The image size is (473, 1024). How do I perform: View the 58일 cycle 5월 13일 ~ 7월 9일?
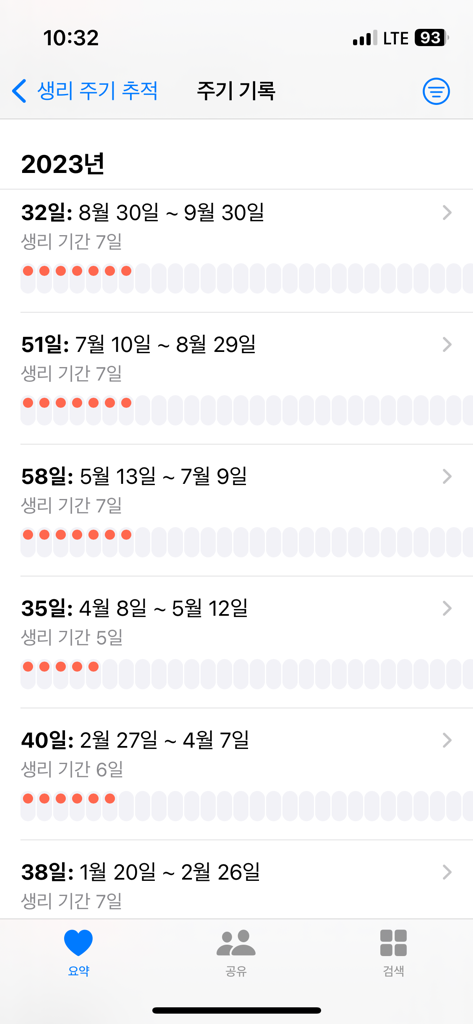click(x=236, y=510)
